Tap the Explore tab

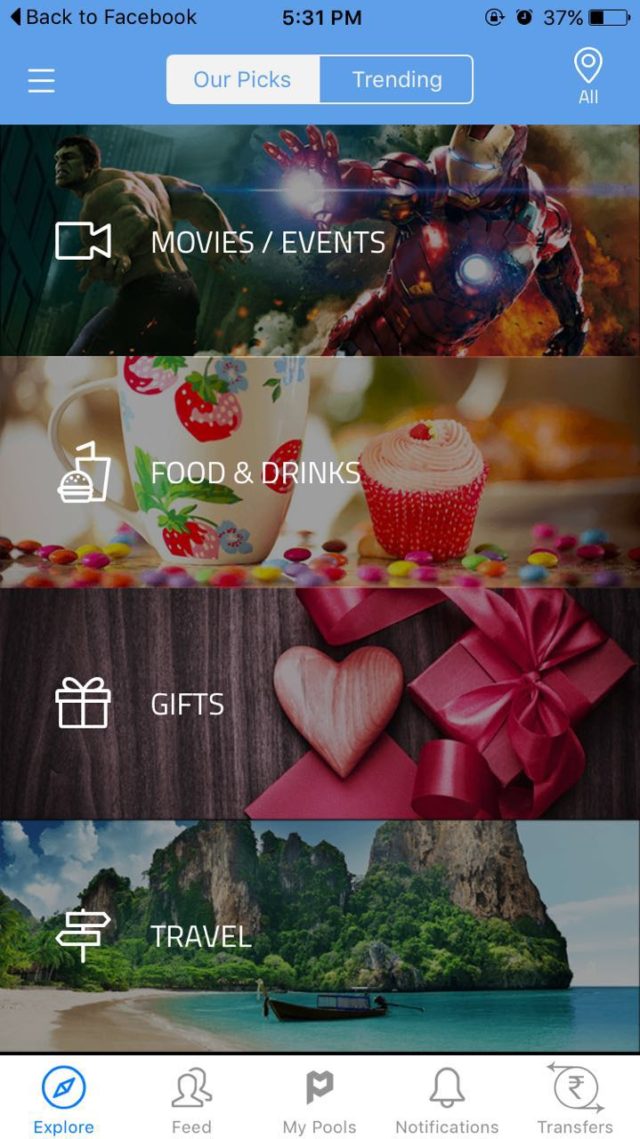coord(64,1099)
